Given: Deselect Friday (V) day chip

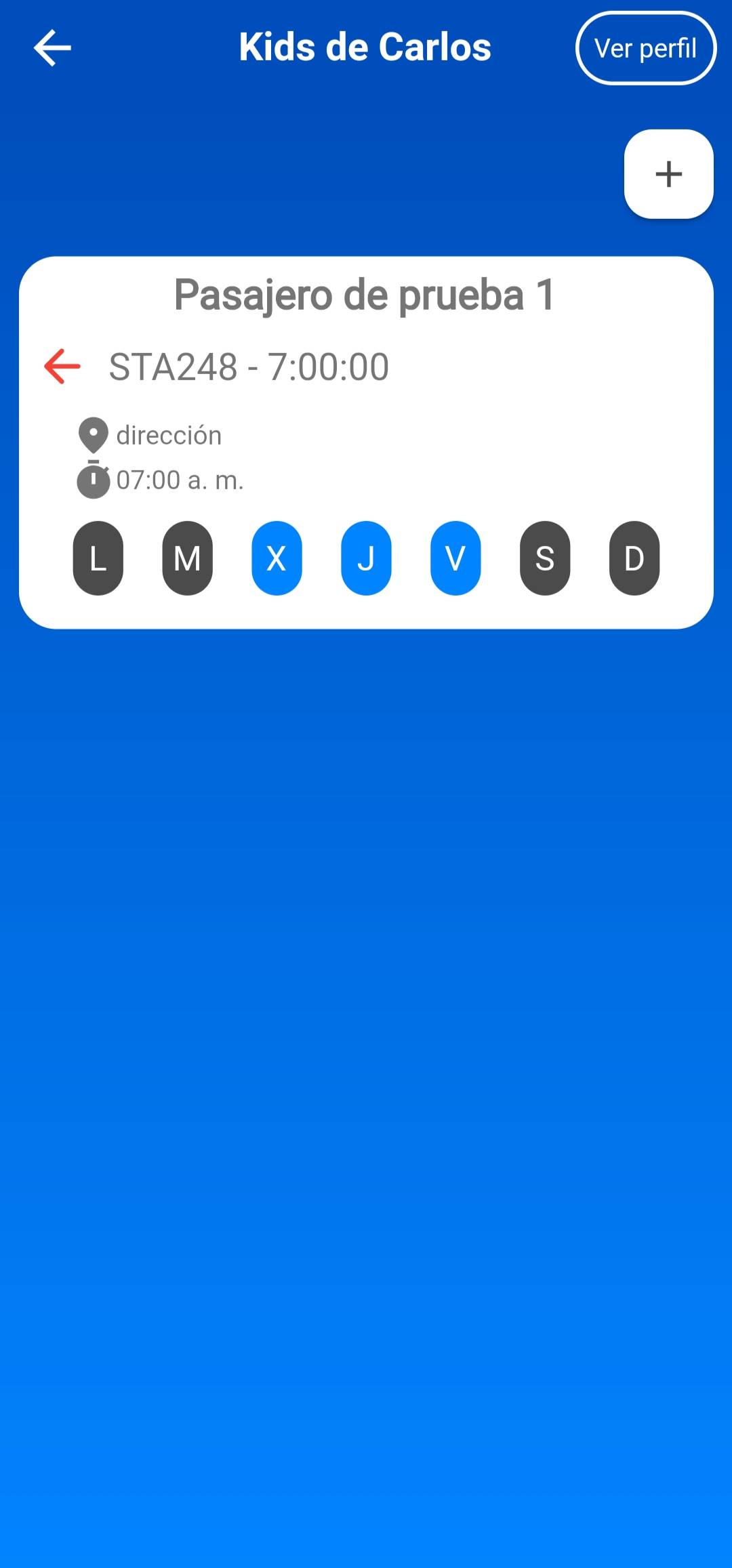Looking at the screenshot, I should click(455, 558).
